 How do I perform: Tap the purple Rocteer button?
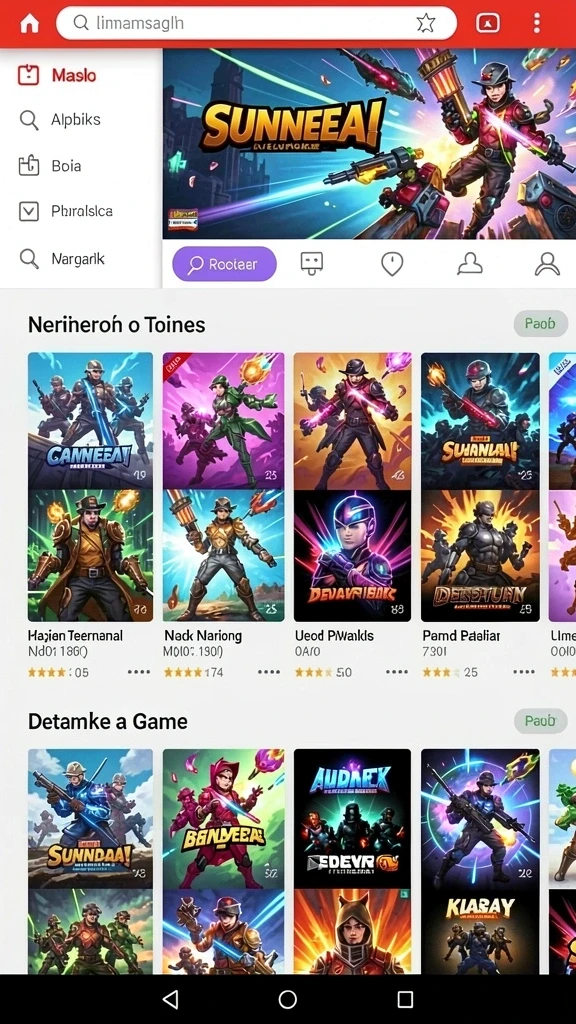pos(224,264)
